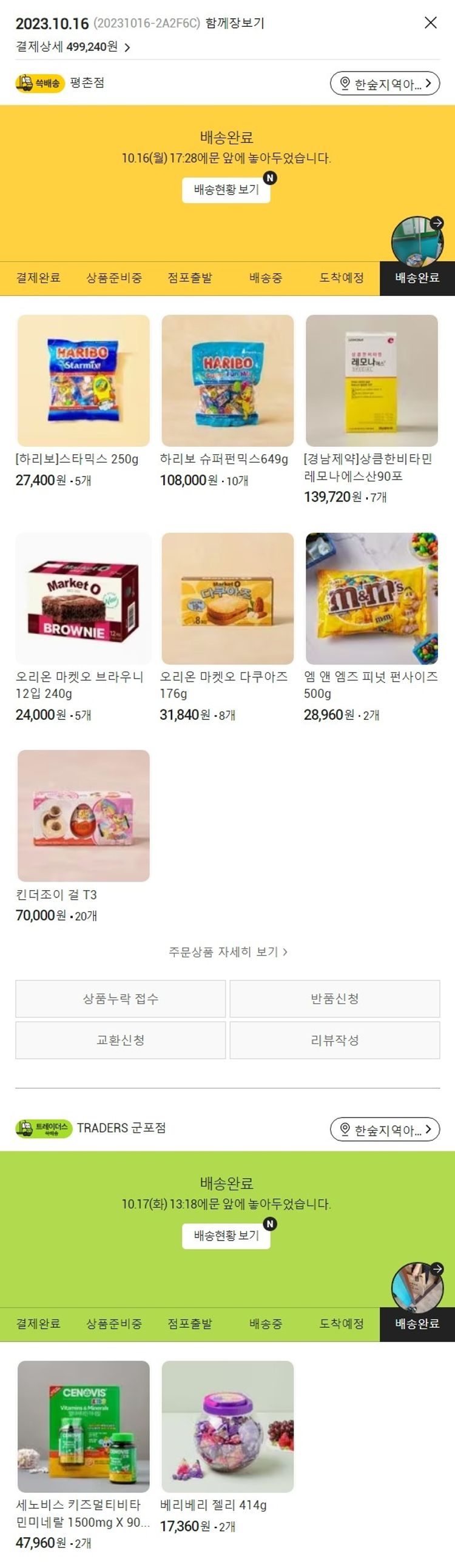Open the 레모나에스산 90포 product
The height and width of the screenshot is (1568, 455).
pyautogui.click(x=371, y=380)
